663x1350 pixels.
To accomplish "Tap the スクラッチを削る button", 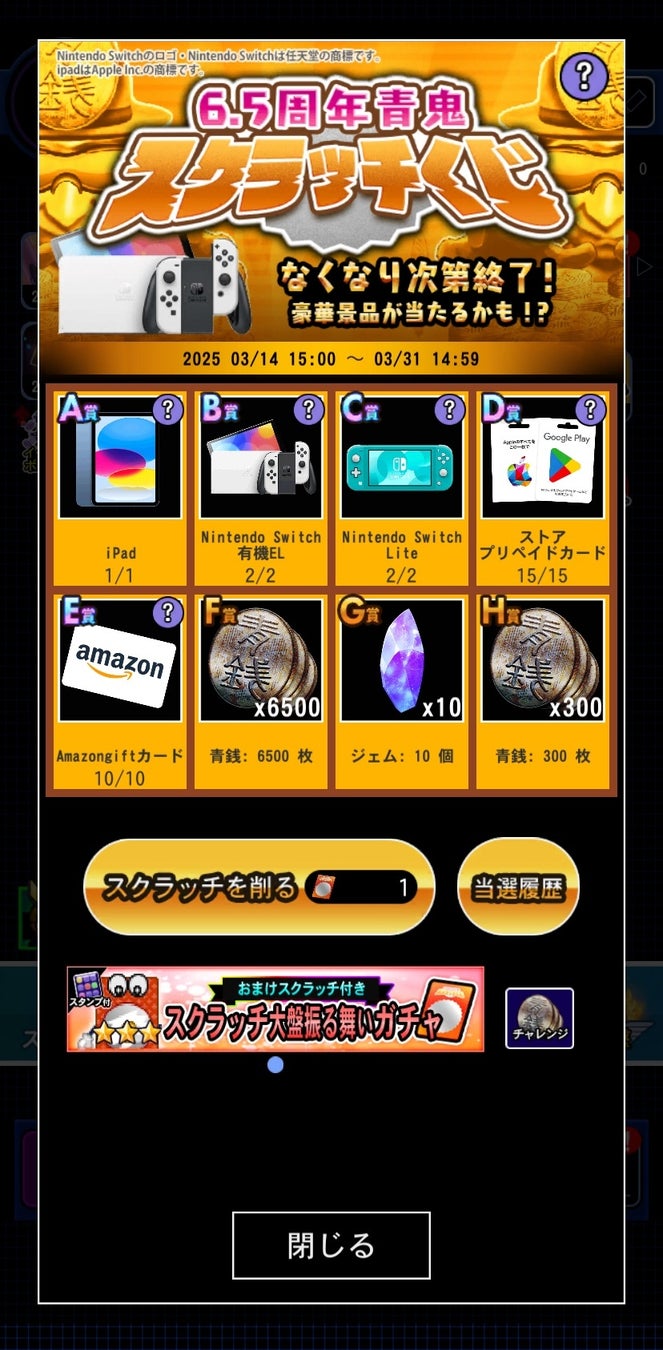I will (259, 886).
